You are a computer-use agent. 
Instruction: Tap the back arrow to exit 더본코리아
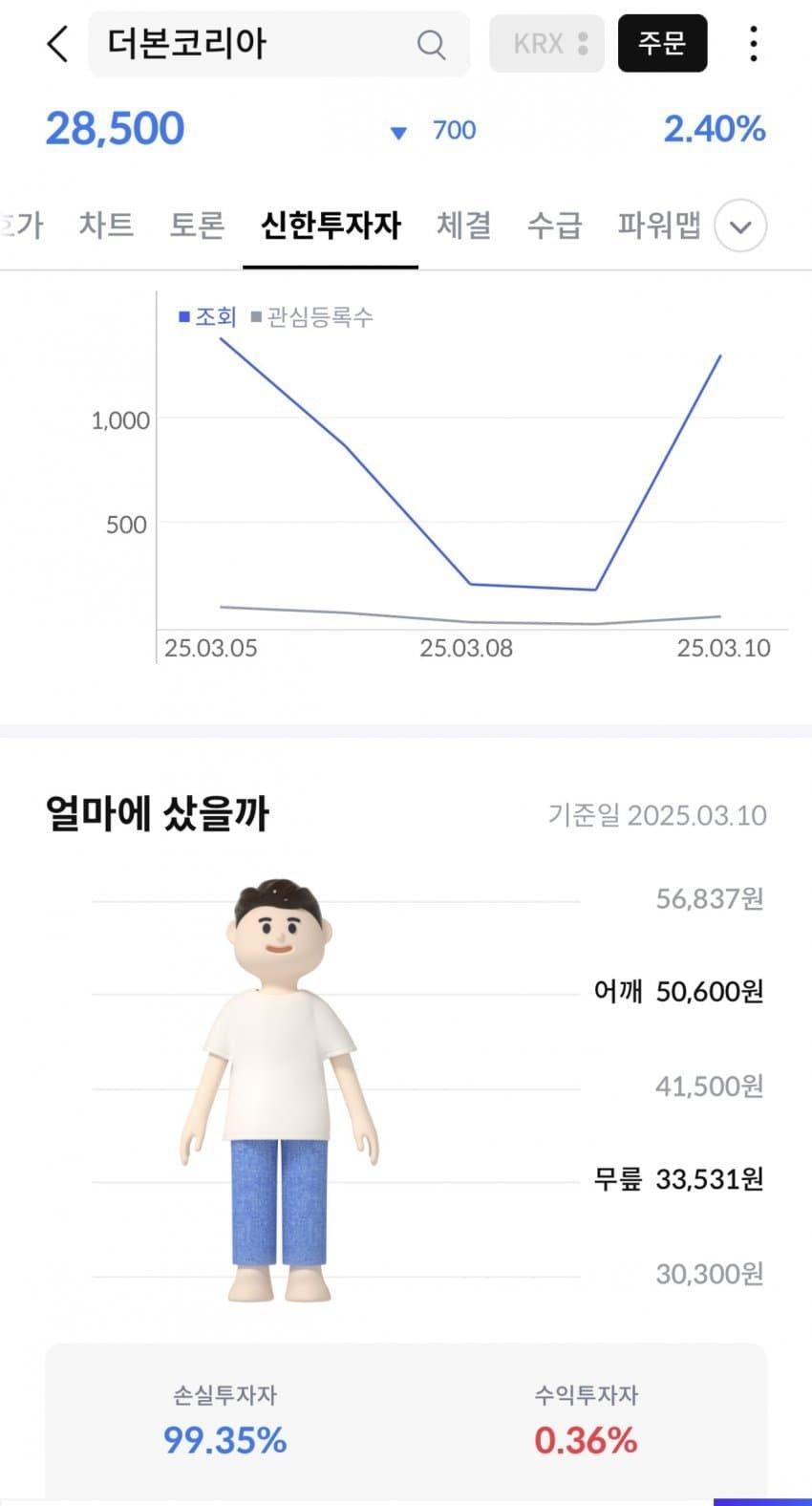(55, 44)
